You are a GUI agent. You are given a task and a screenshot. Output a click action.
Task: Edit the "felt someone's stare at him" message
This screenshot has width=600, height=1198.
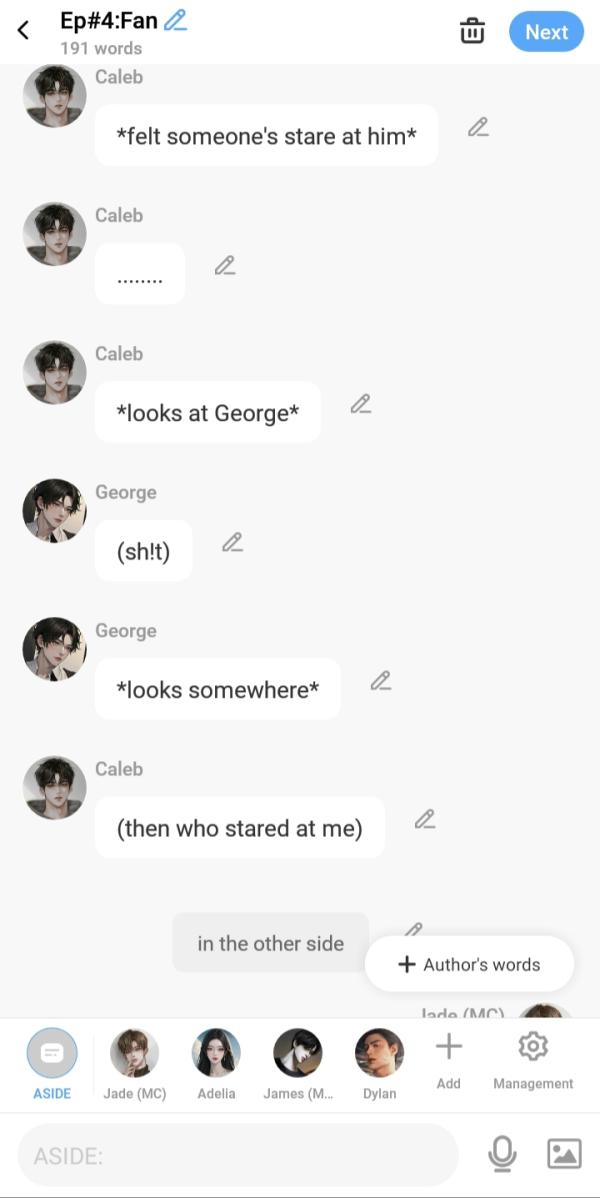coord(478,127)
